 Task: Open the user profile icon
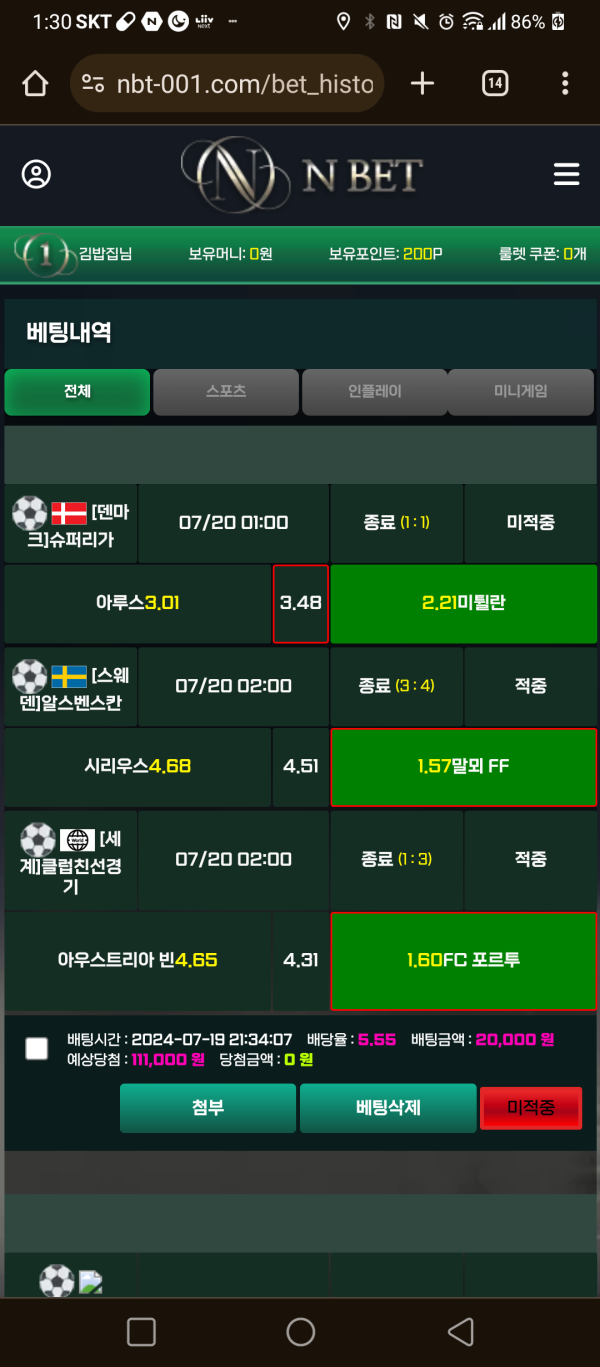click(36, 175)
